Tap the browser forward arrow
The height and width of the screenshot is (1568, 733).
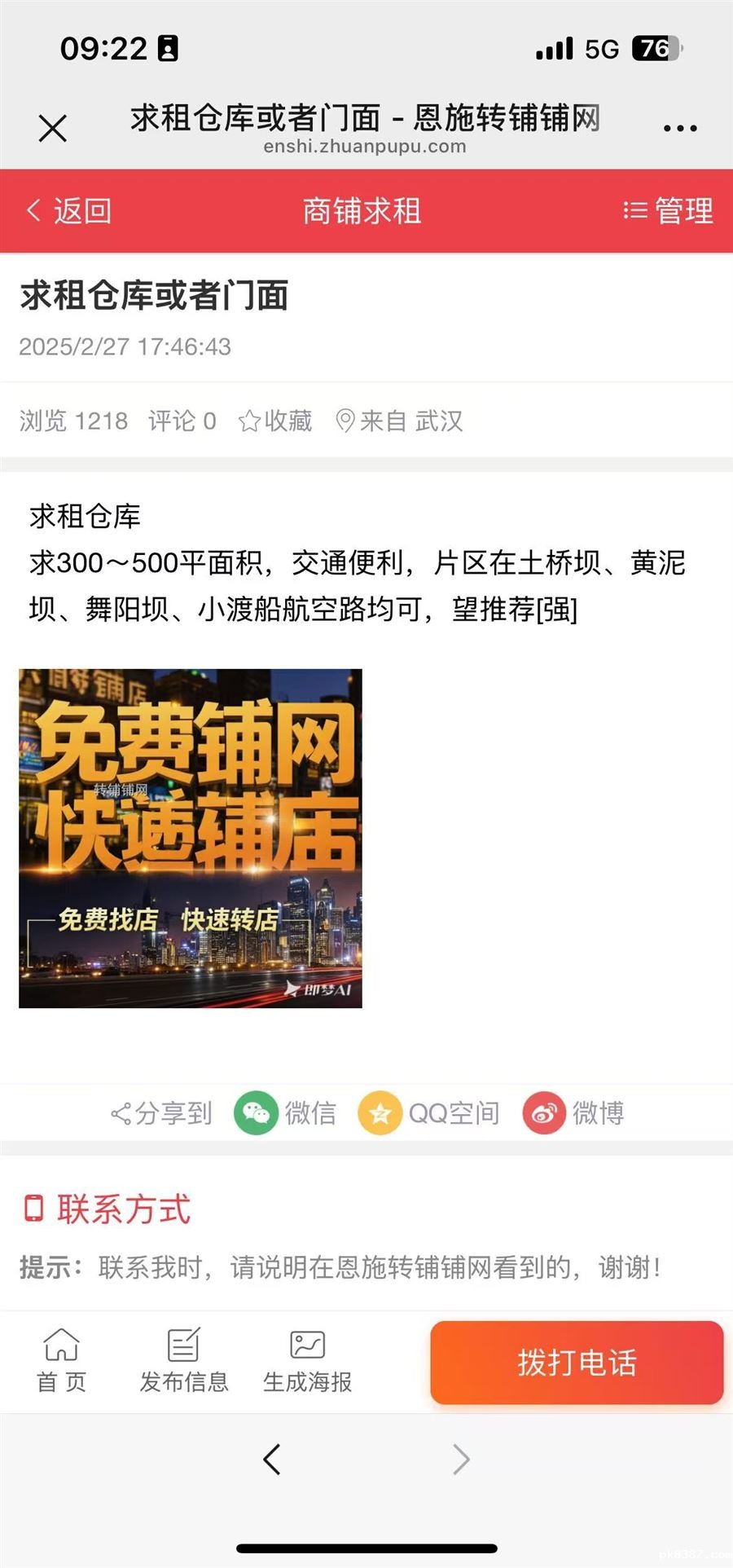pyautogui.click(x=461, y=1459)
